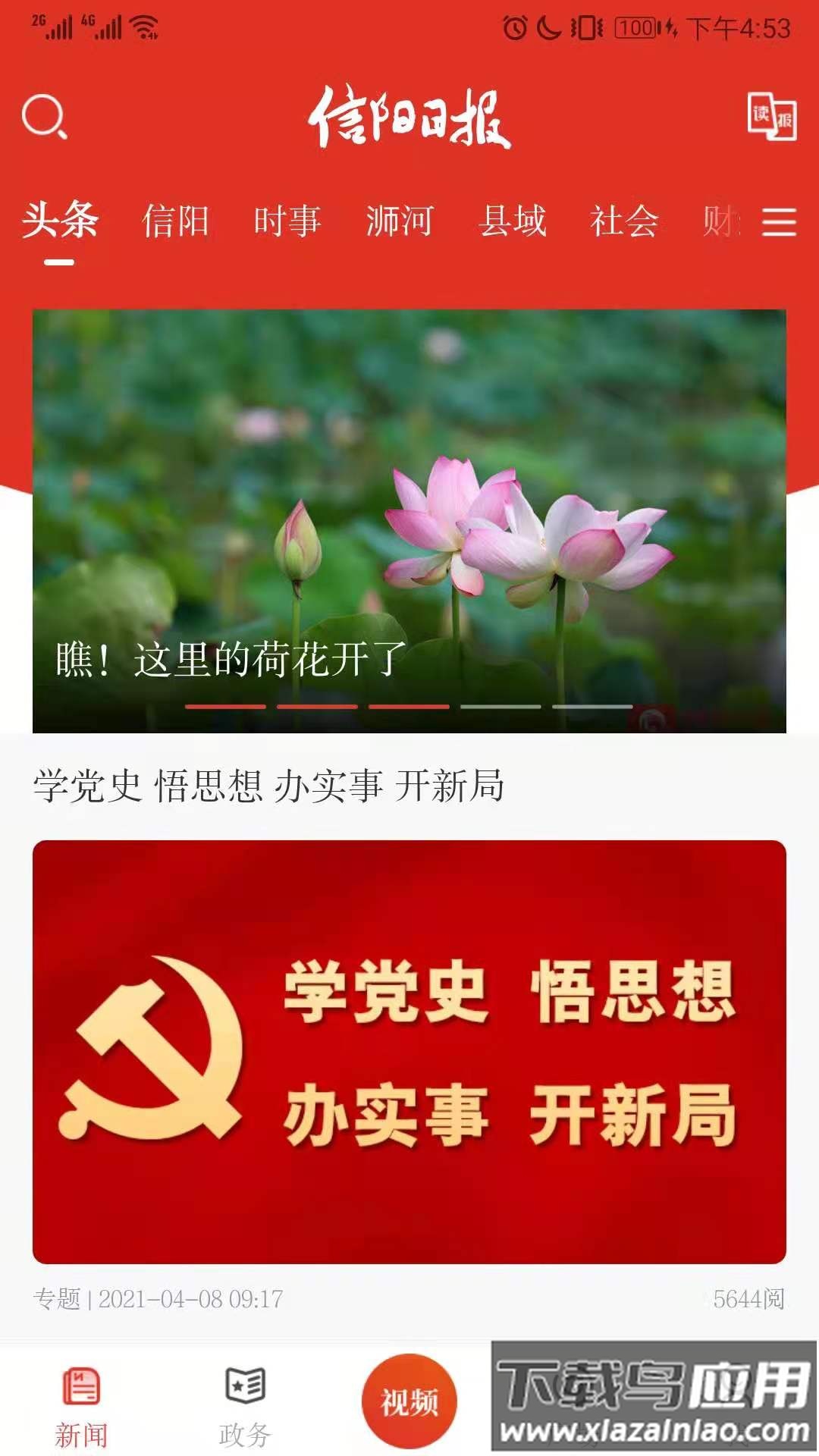Open the 学党史 悟思想 special topic card
This screenshot has width=819, height=1456.
pos(409,1051)
